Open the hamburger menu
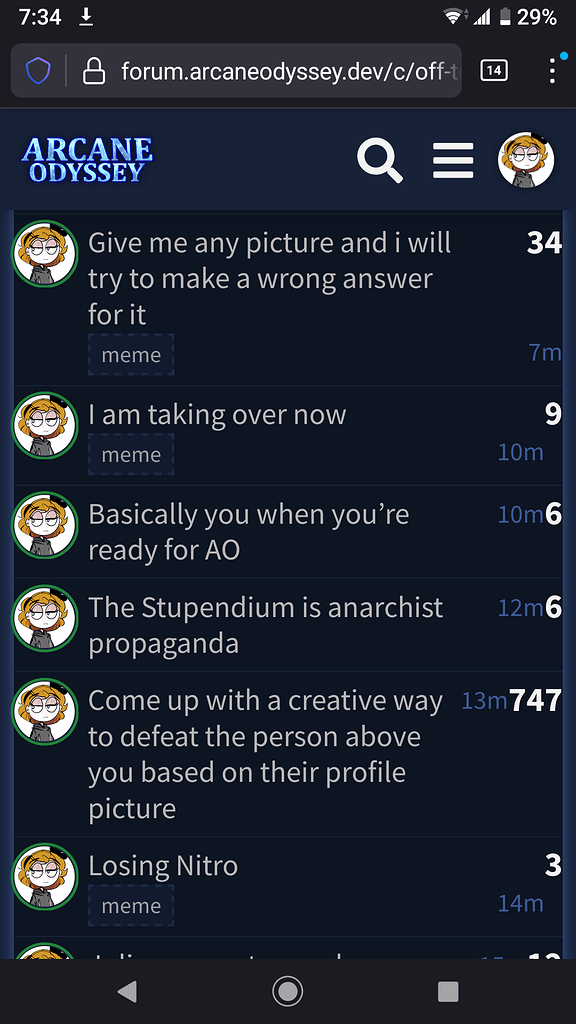The width and height of the screenshot is (576, 1024). coord(453,161)
